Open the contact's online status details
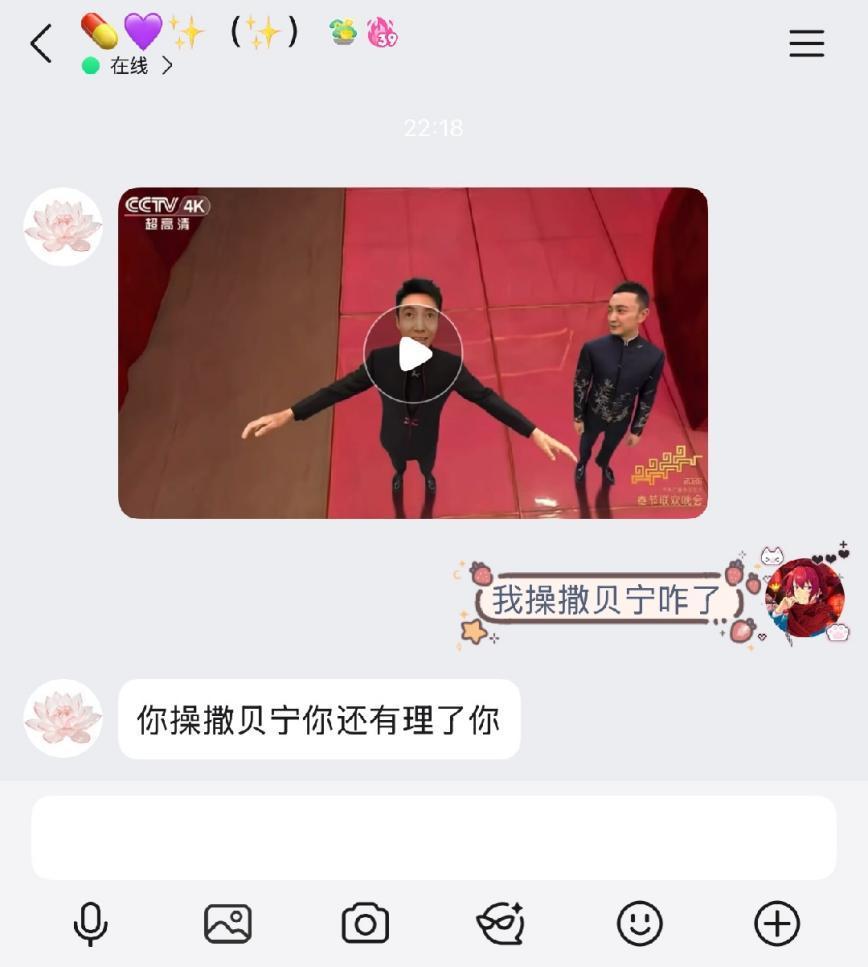This screenshot has height=967, width=868. (130, 66)
